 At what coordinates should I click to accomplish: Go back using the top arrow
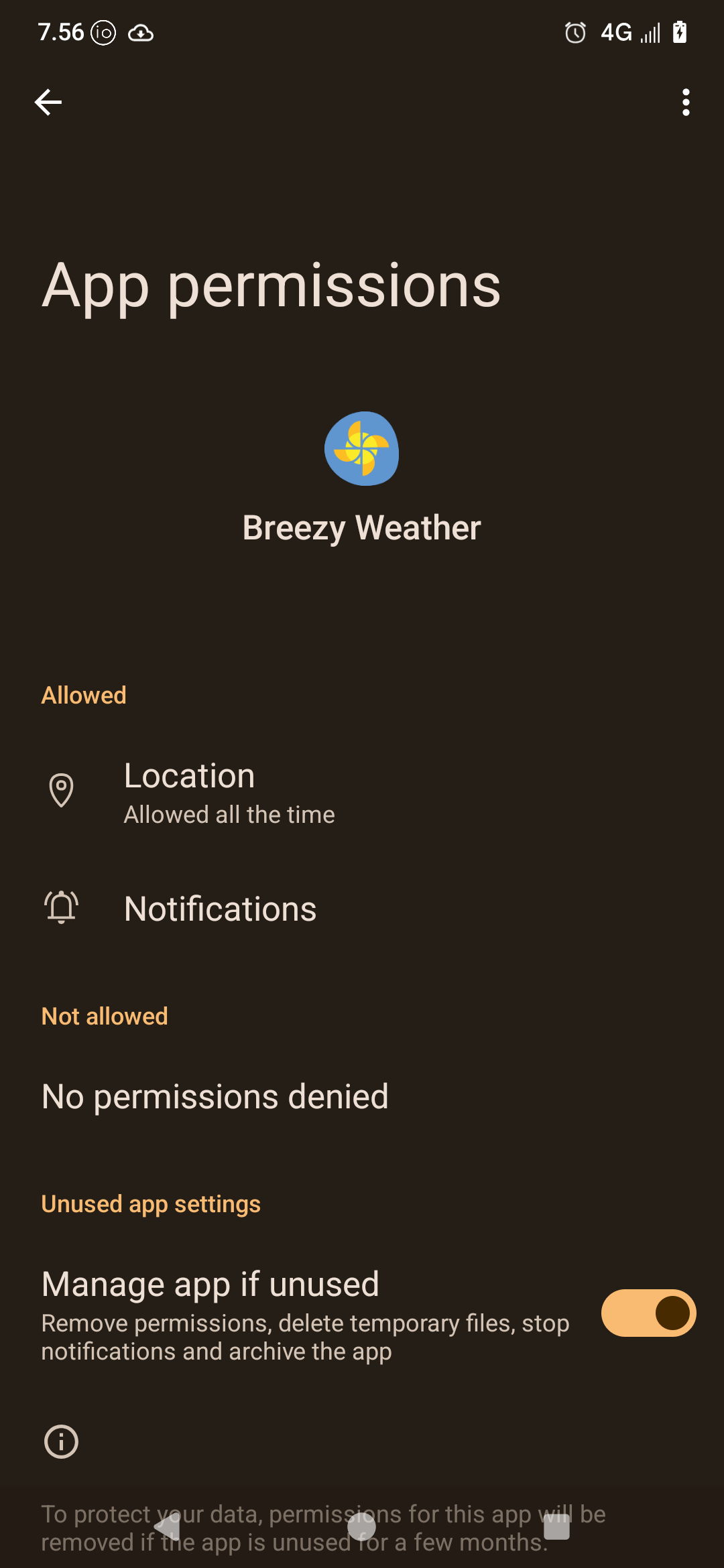pos(48,102)
